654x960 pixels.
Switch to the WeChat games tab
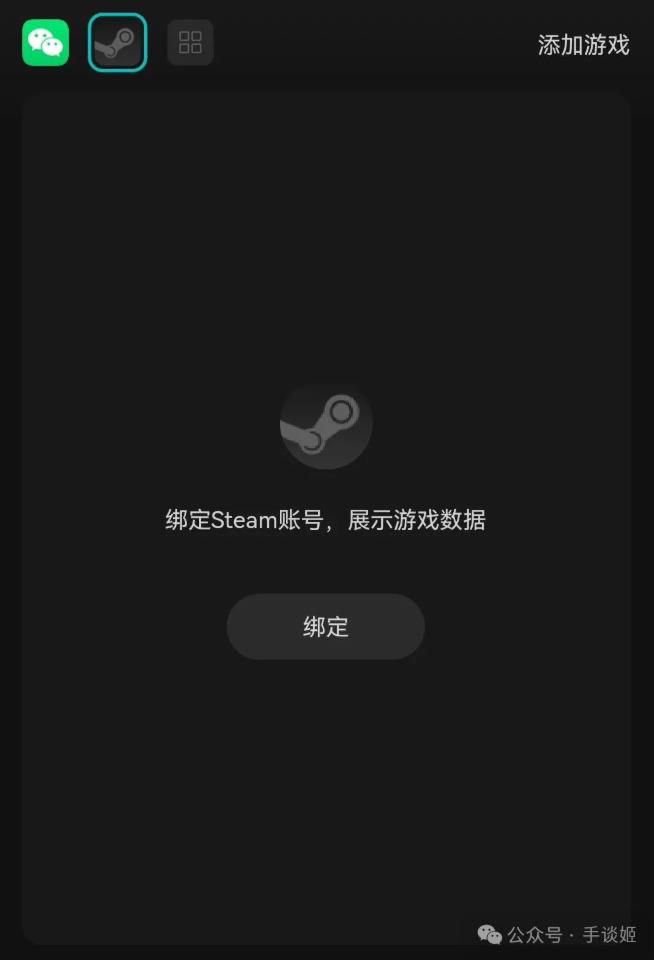pyautogui.click(x=45, y=43)
